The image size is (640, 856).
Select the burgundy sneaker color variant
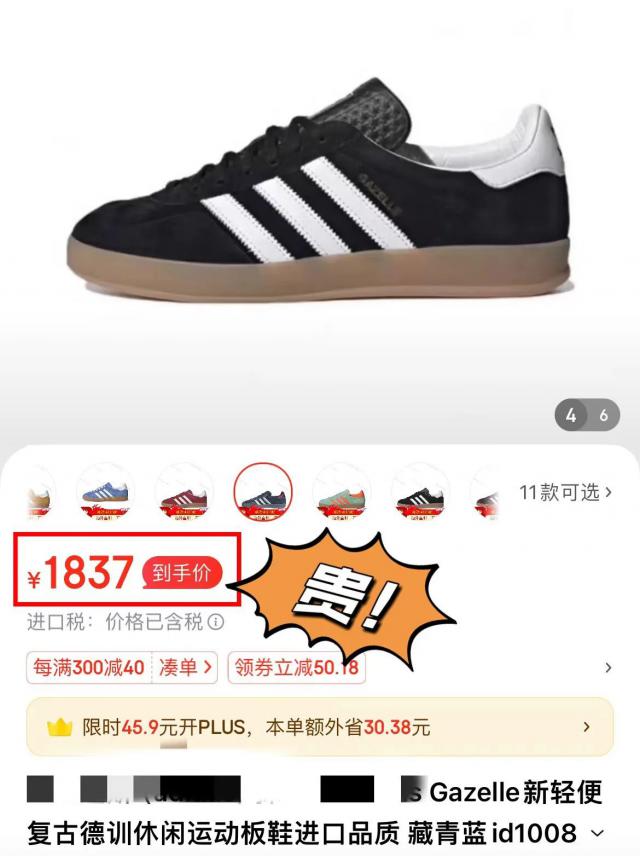click(x=185, y=490)
